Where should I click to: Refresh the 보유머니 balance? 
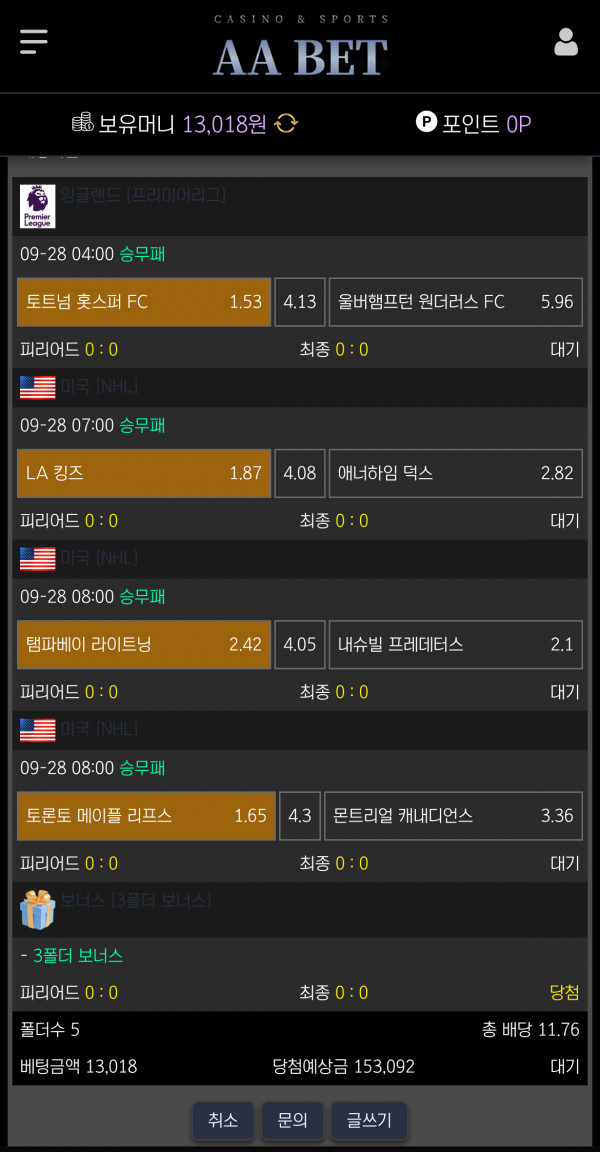(x=287, y=124)
